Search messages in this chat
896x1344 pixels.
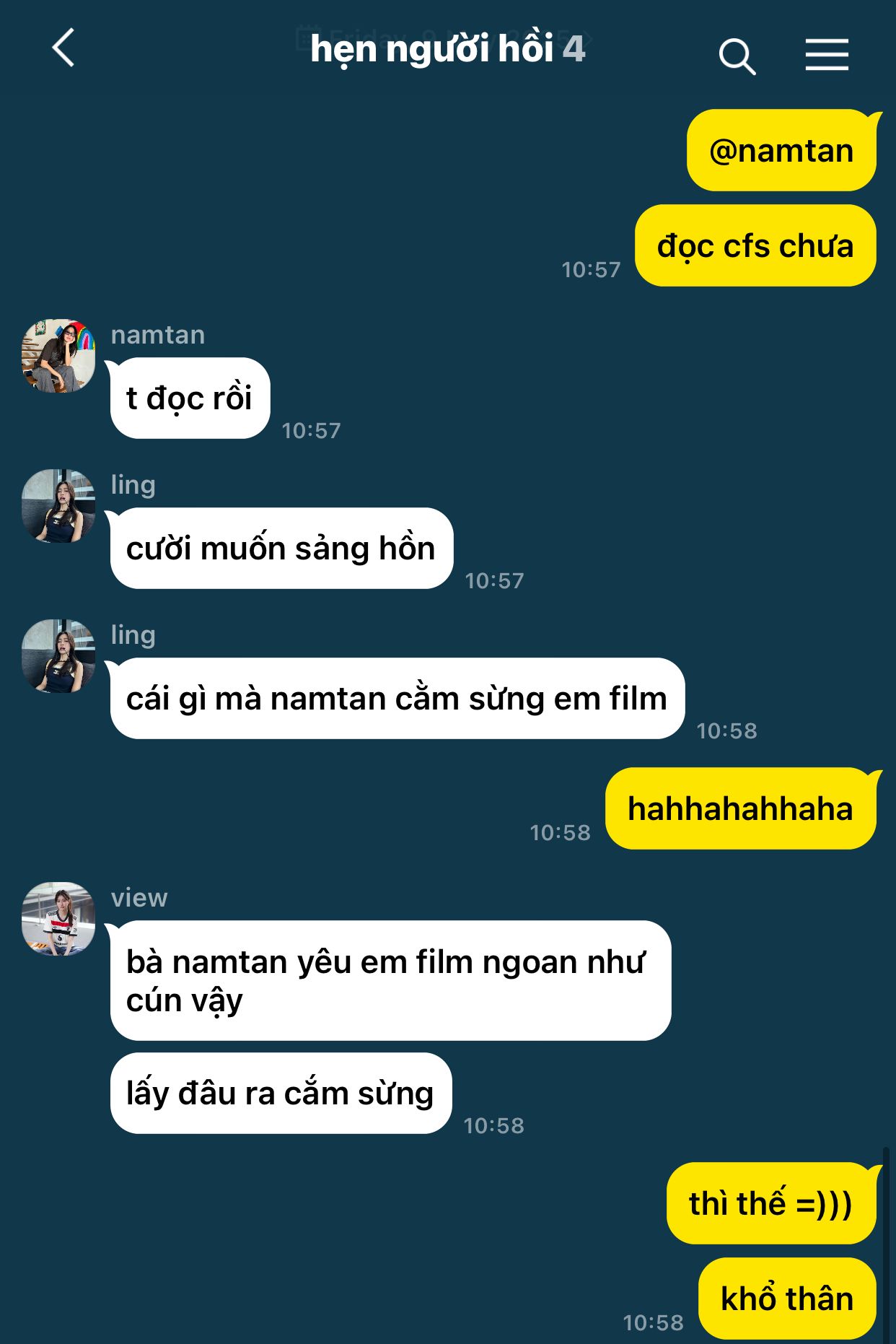coord(737,56)
